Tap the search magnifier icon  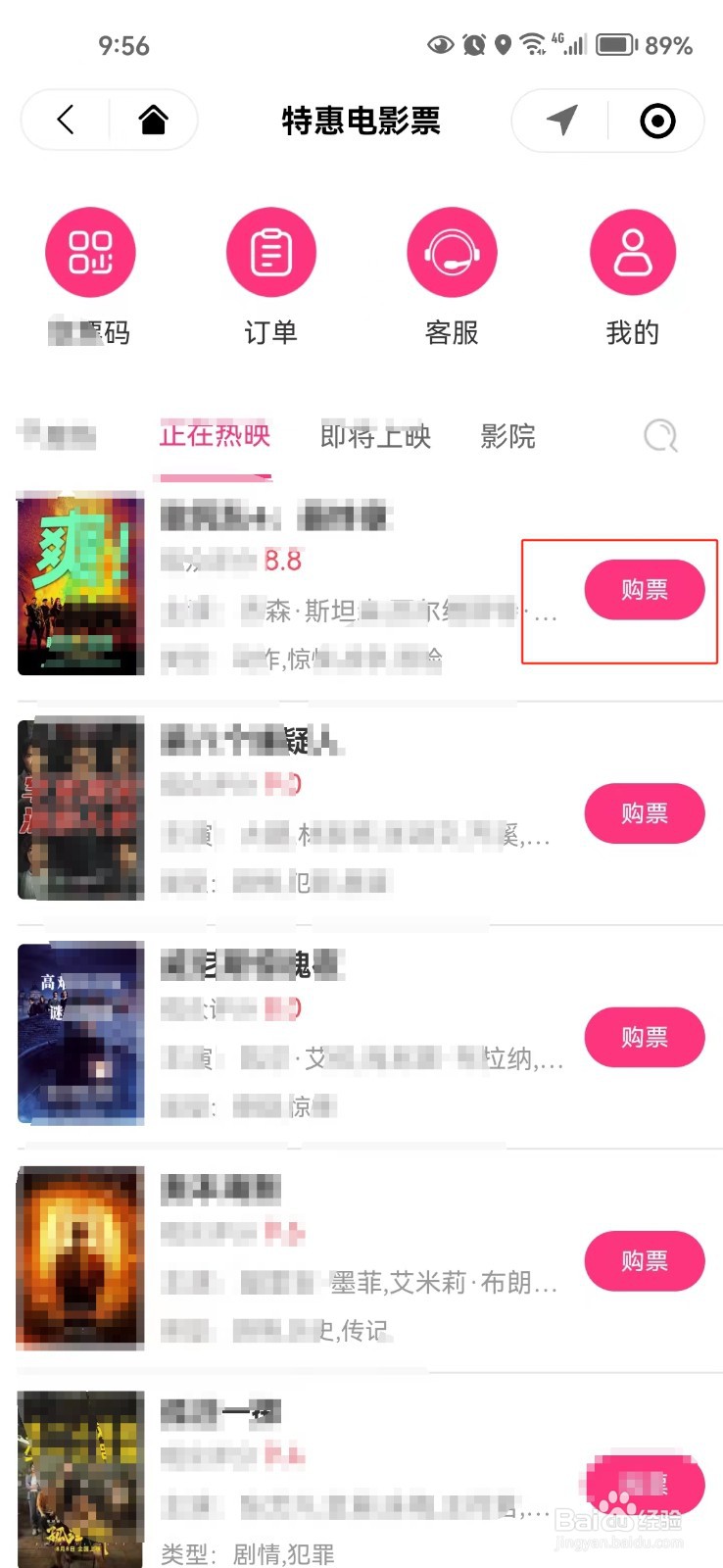coord(660,437)
